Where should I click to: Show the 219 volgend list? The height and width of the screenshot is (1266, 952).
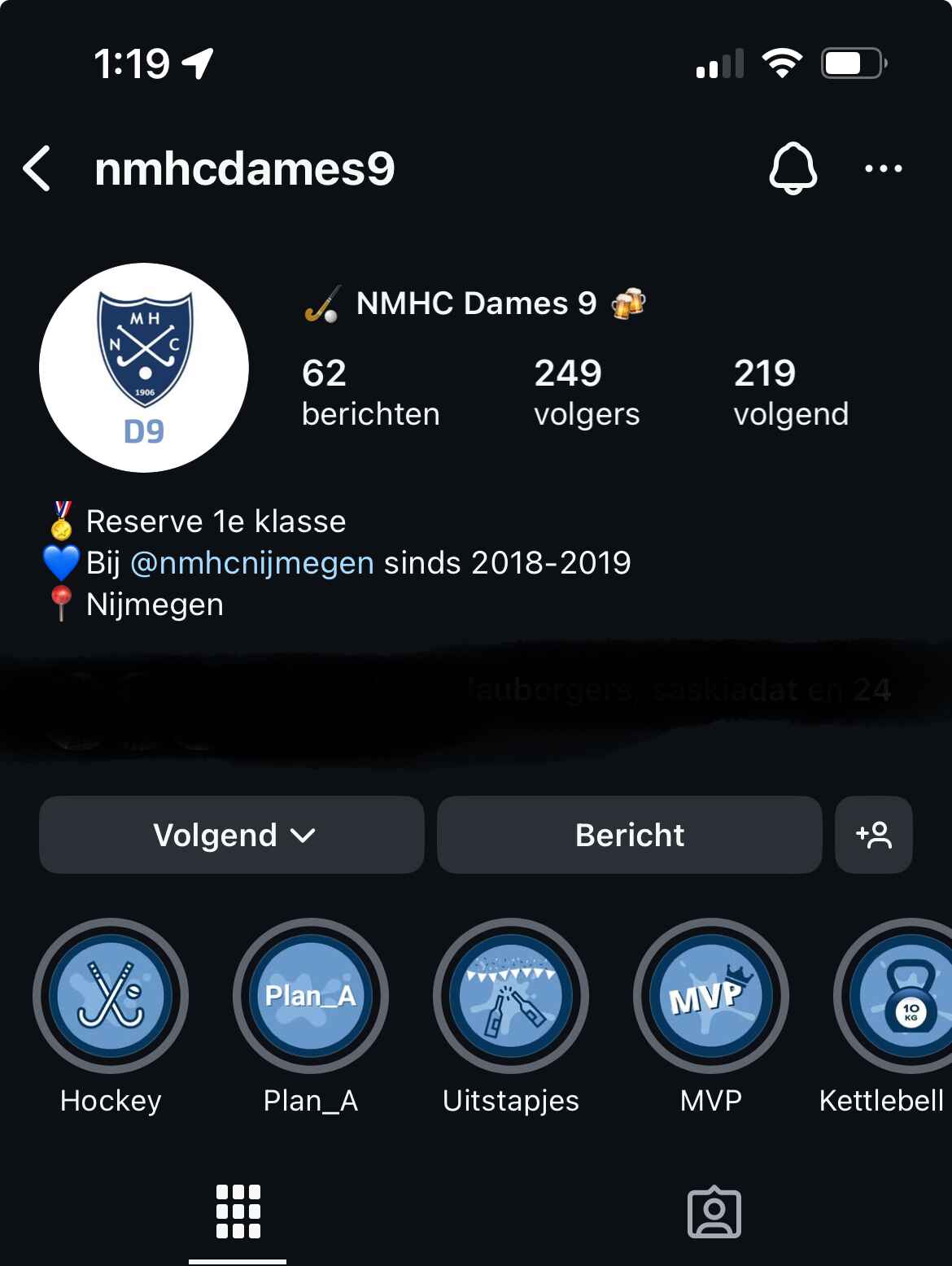pyautogui.click(x=790, y=392)
